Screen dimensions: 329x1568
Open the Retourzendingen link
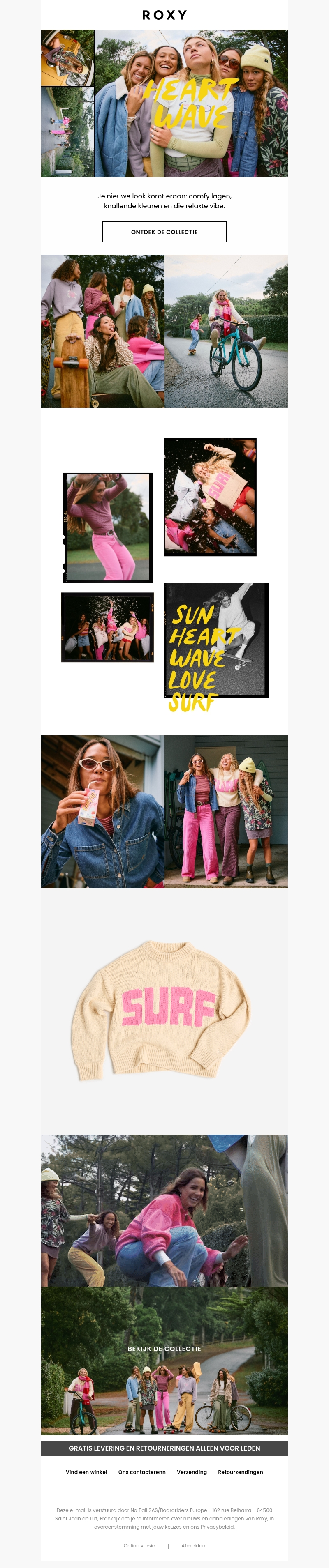[240, 1472]
